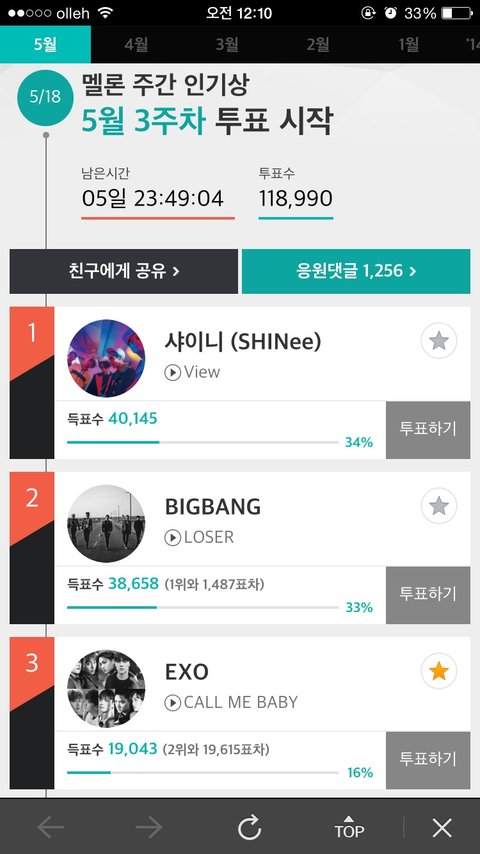The width and height of the screenshot is (480, 854).
Task: Close the browser view with X
Action: 442,828
